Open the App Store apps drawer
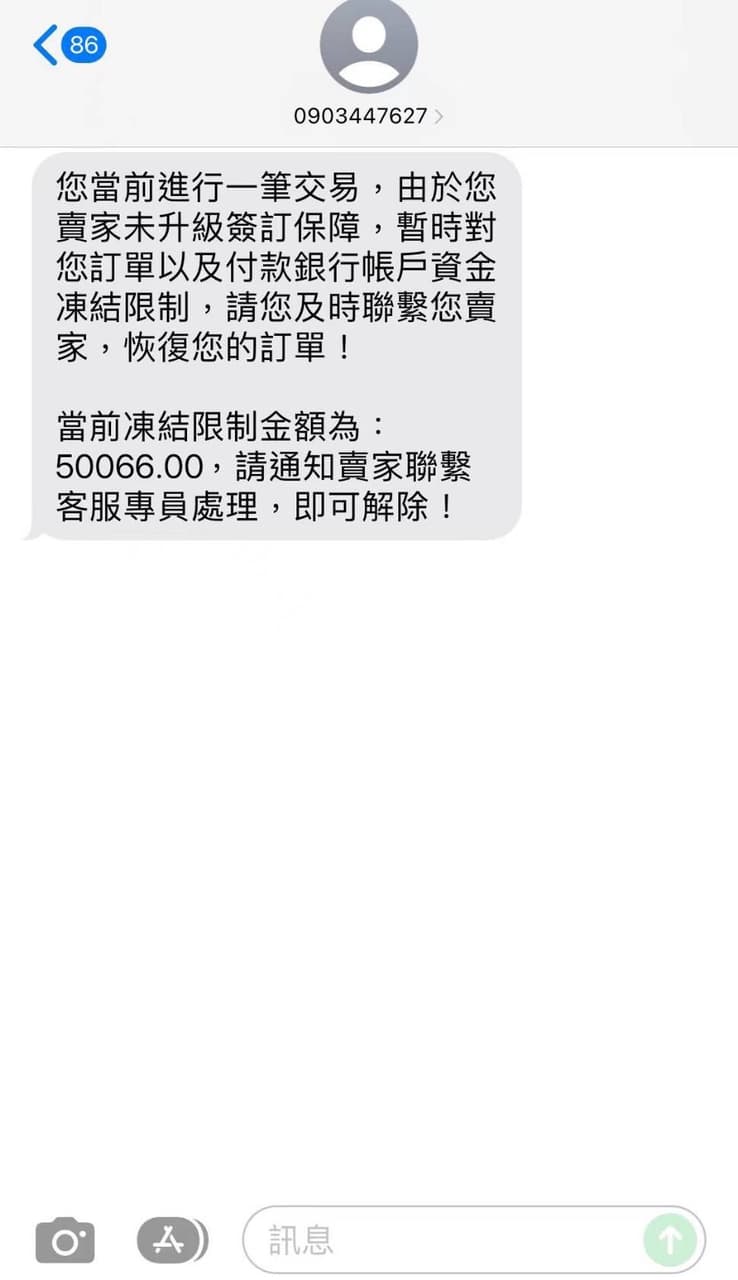This screenshot has height=1280, width=738. click(x=171, y=1241)
